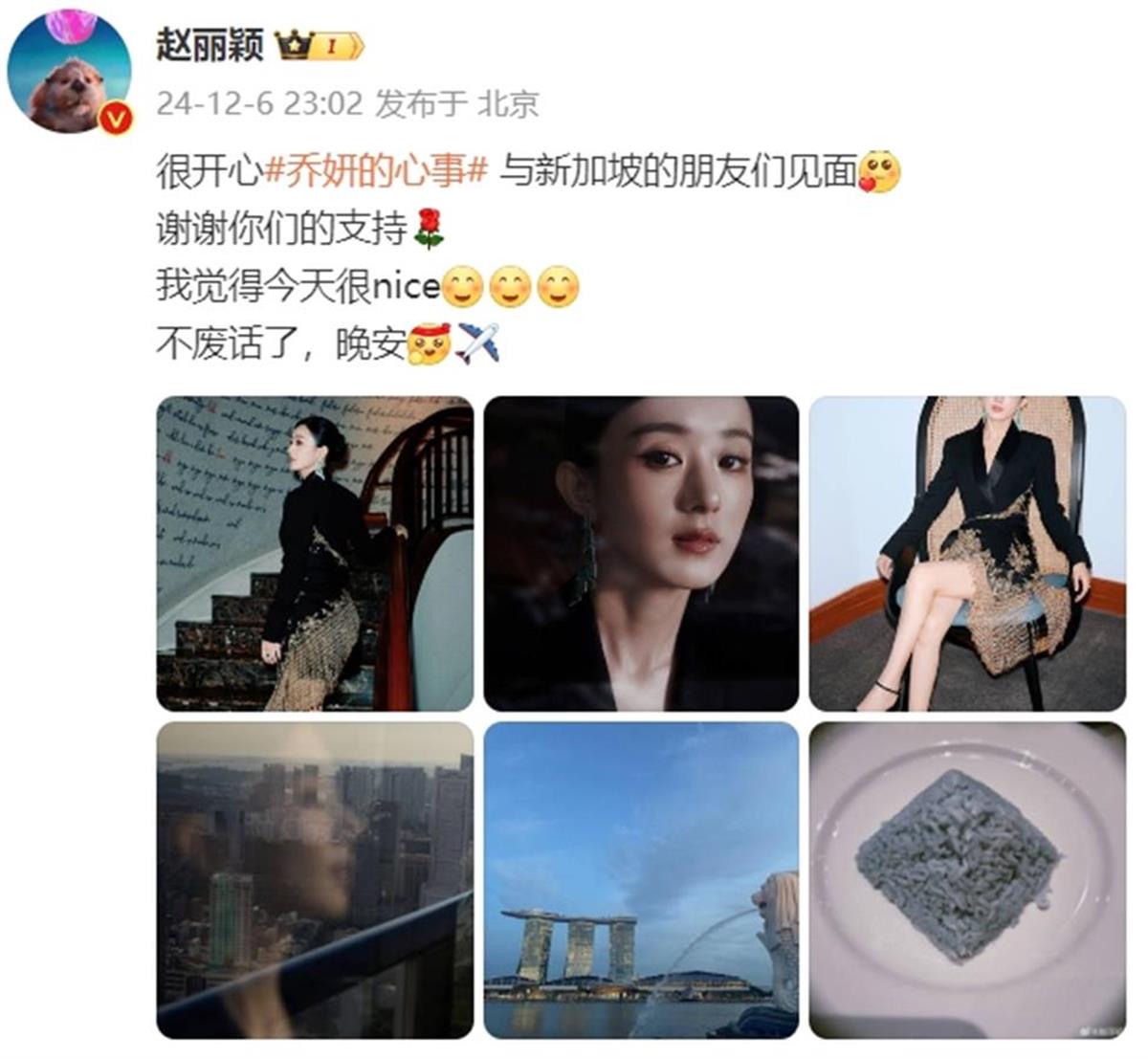Screen dimensions: 1148x1059
Task: View the city skyline window reflection photo
Action: tap(315, 880)
